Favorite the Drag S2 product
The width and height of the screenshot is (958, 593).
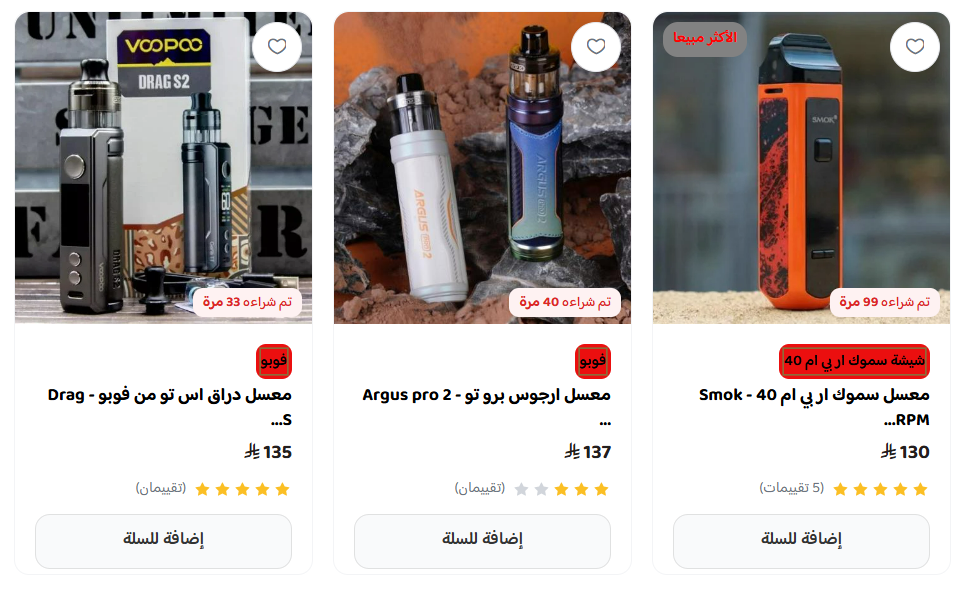pyautogui.click(x=277, y=47)
